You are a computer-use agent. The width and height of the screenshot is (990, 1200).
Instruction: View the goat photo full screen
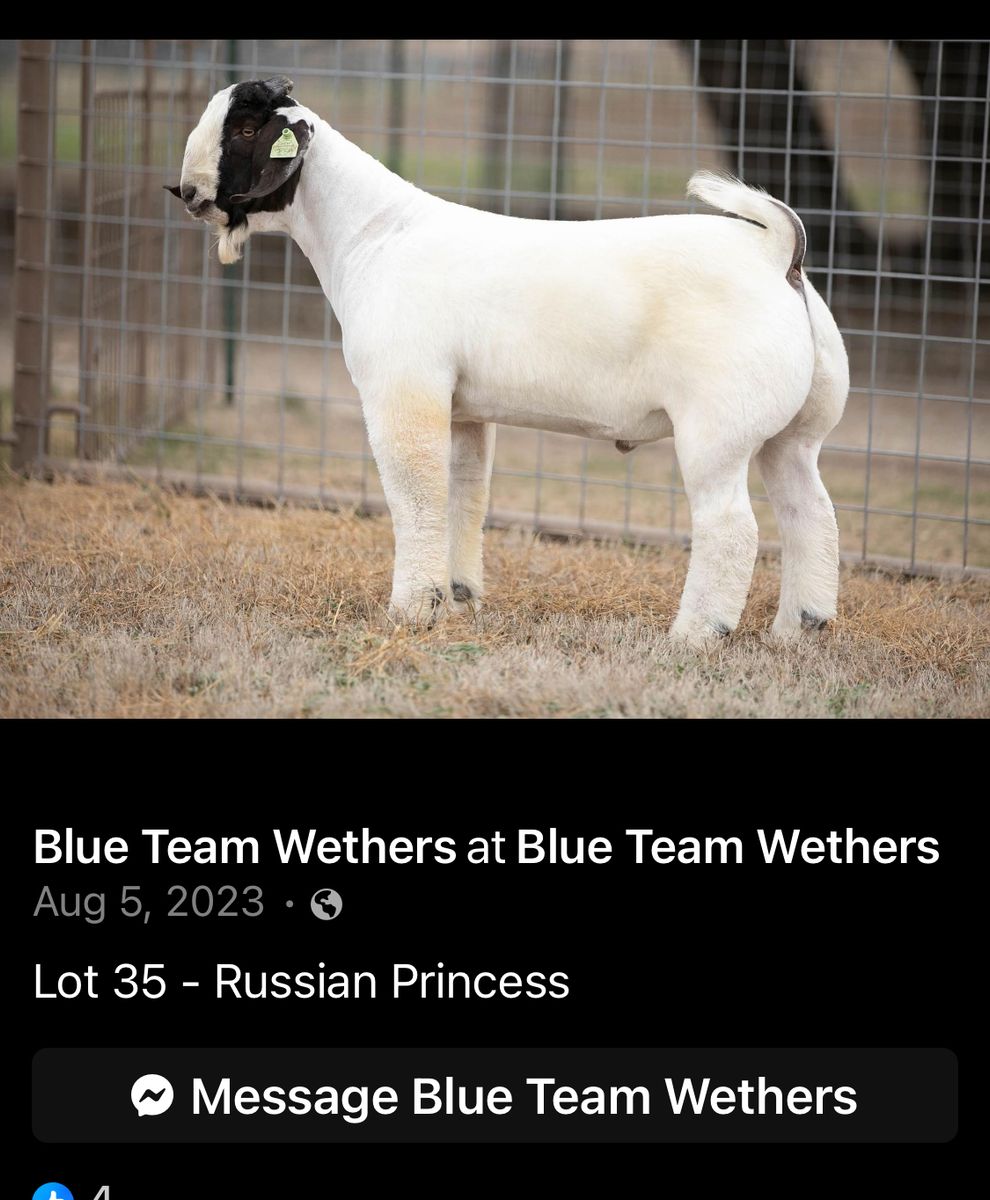coord(494,378)
